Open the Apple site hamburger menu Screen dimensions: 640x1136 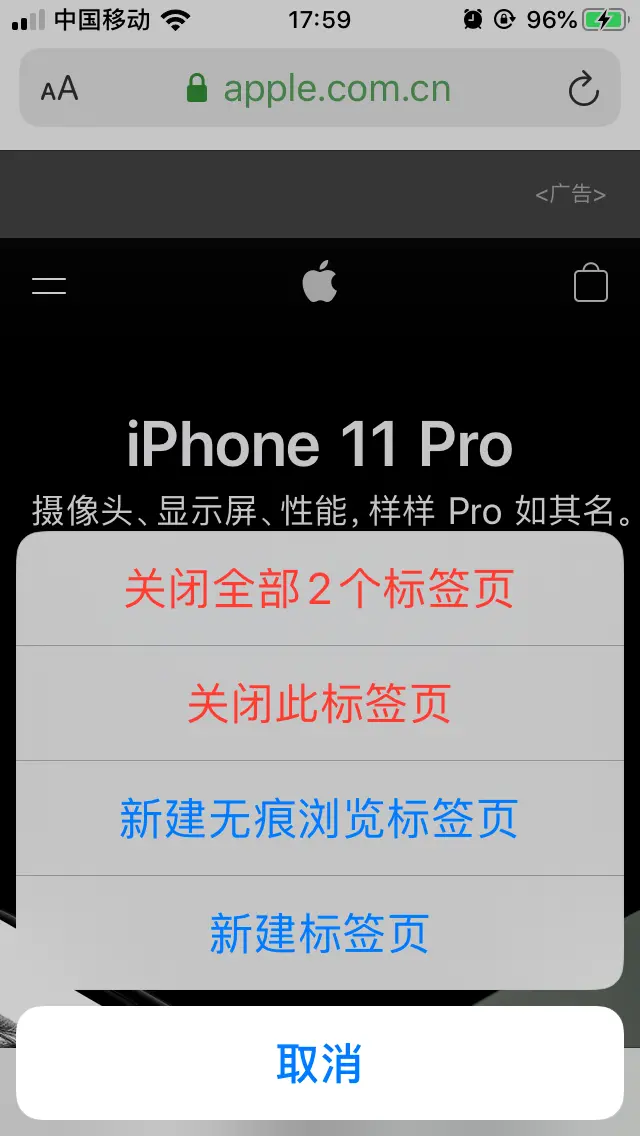49,285
